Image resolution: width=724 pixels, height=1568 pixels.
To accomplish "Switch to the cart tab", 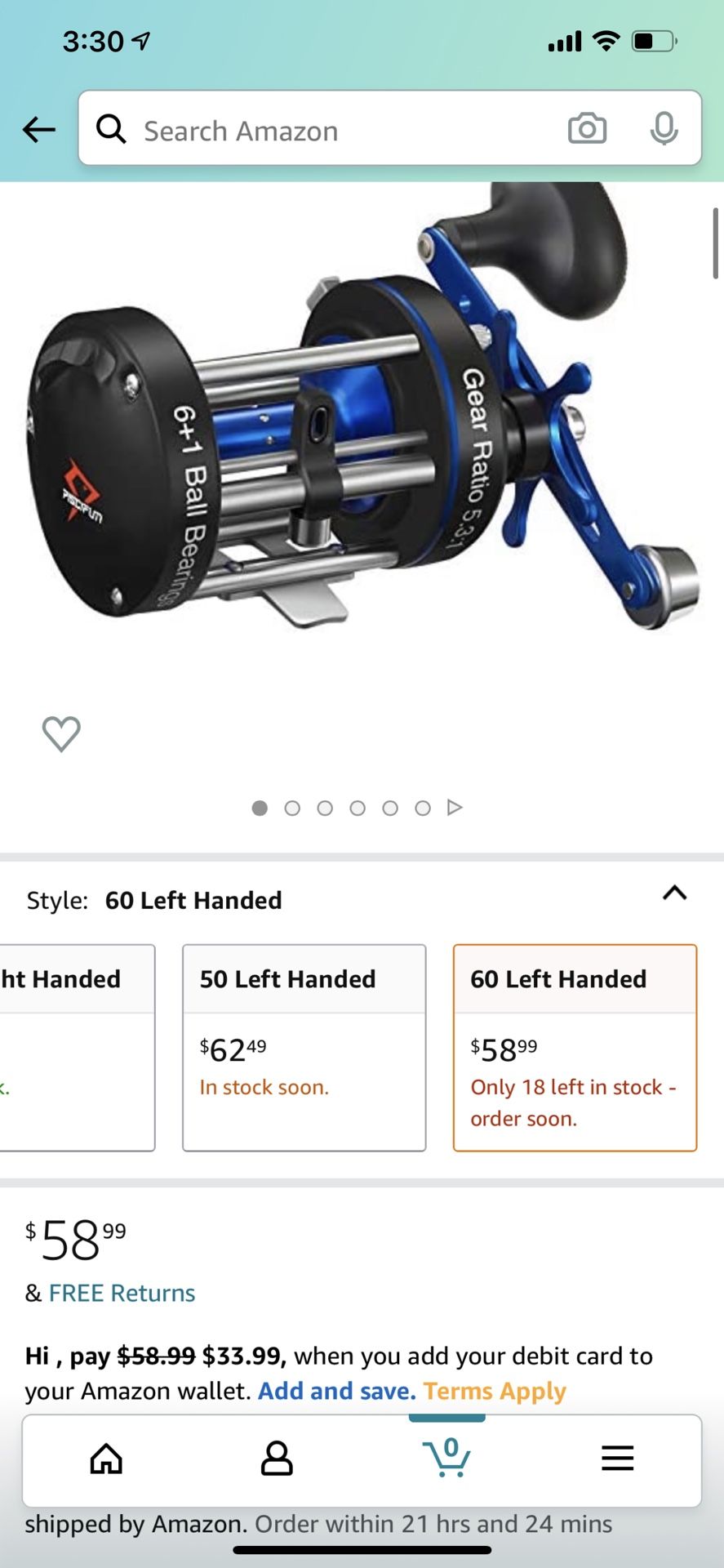I will coord(446,1458).
